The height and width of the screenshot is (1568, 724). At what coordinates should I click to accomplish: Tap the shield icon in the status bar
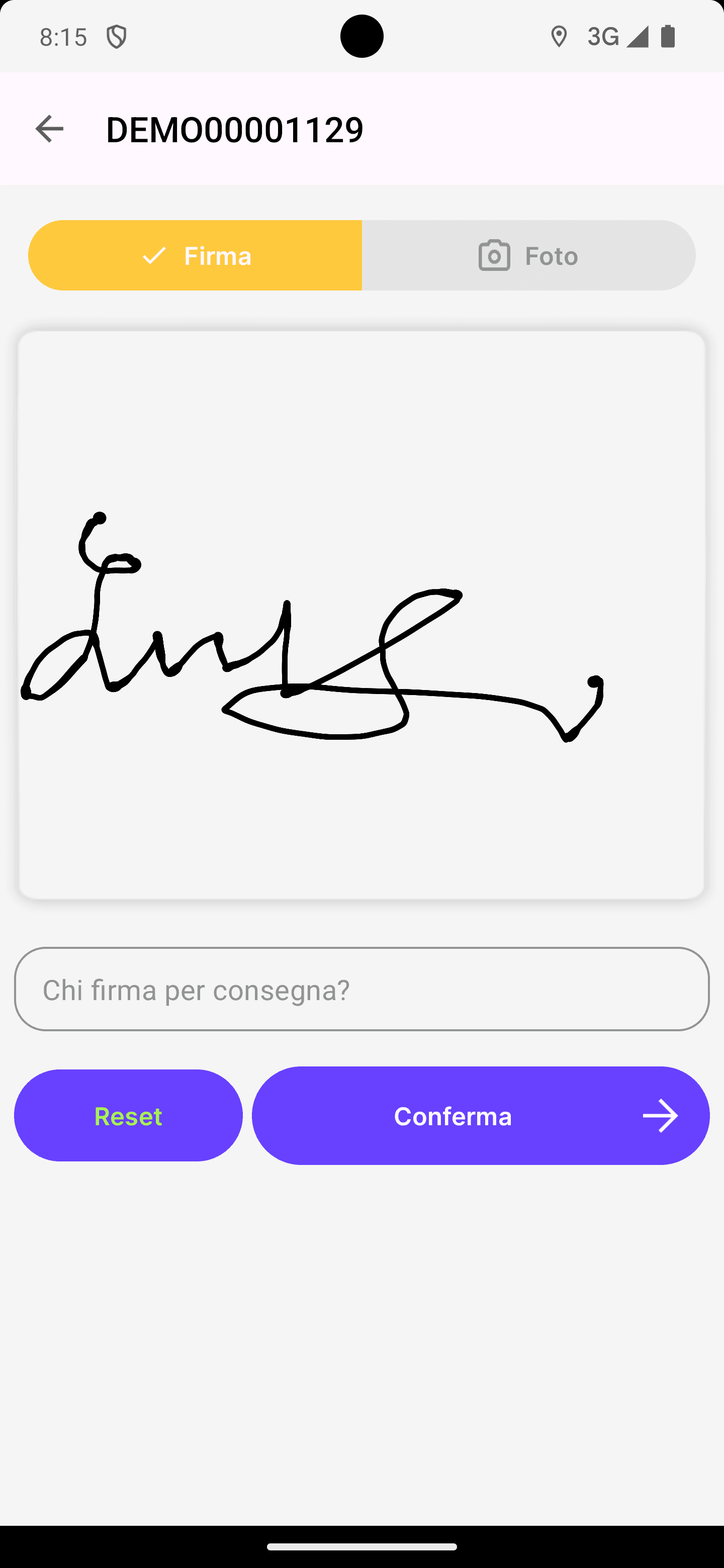point(116,37)
